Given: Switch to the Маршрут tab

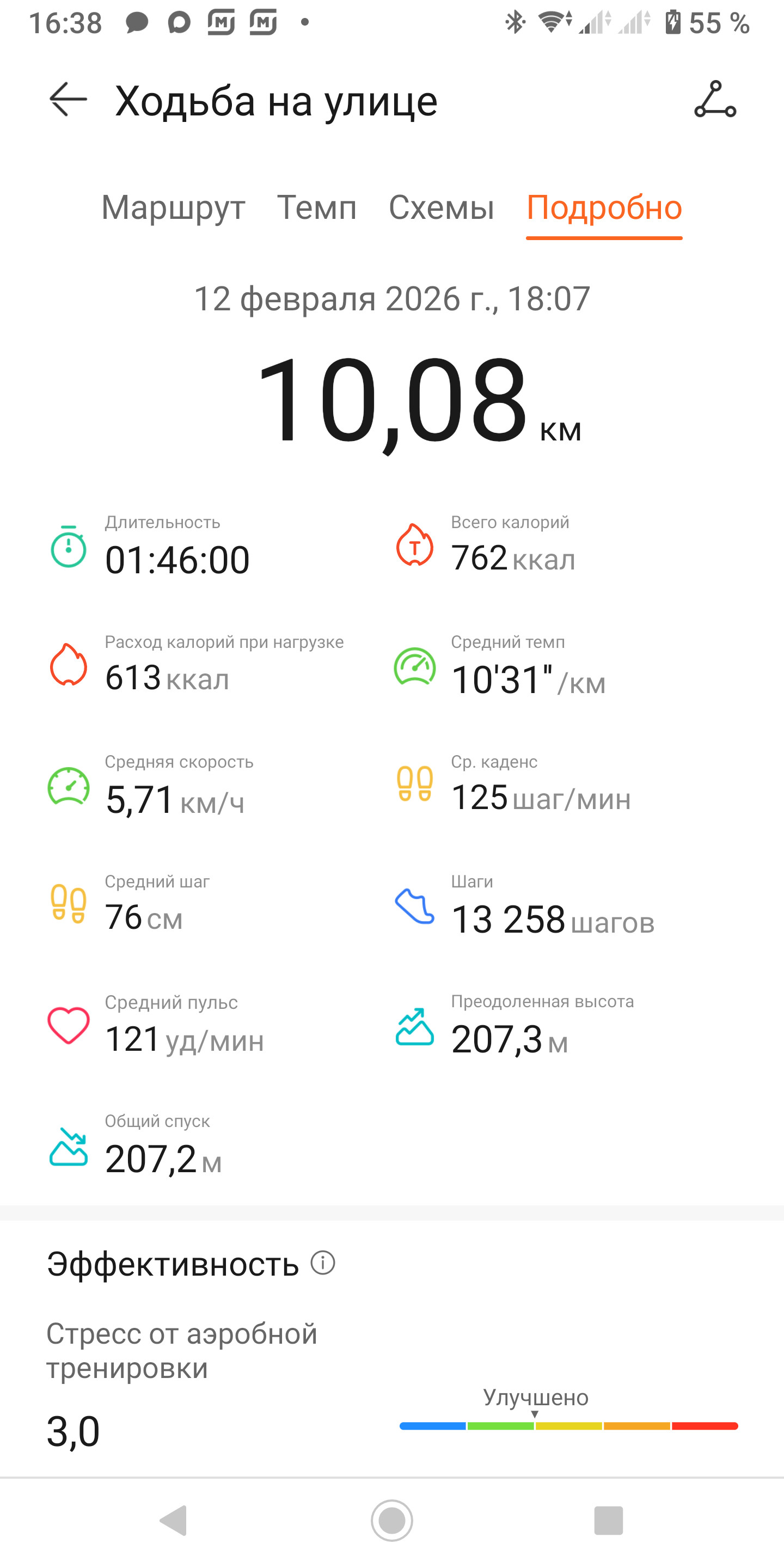Looking at the screenshot, I should tap(174, 207).
